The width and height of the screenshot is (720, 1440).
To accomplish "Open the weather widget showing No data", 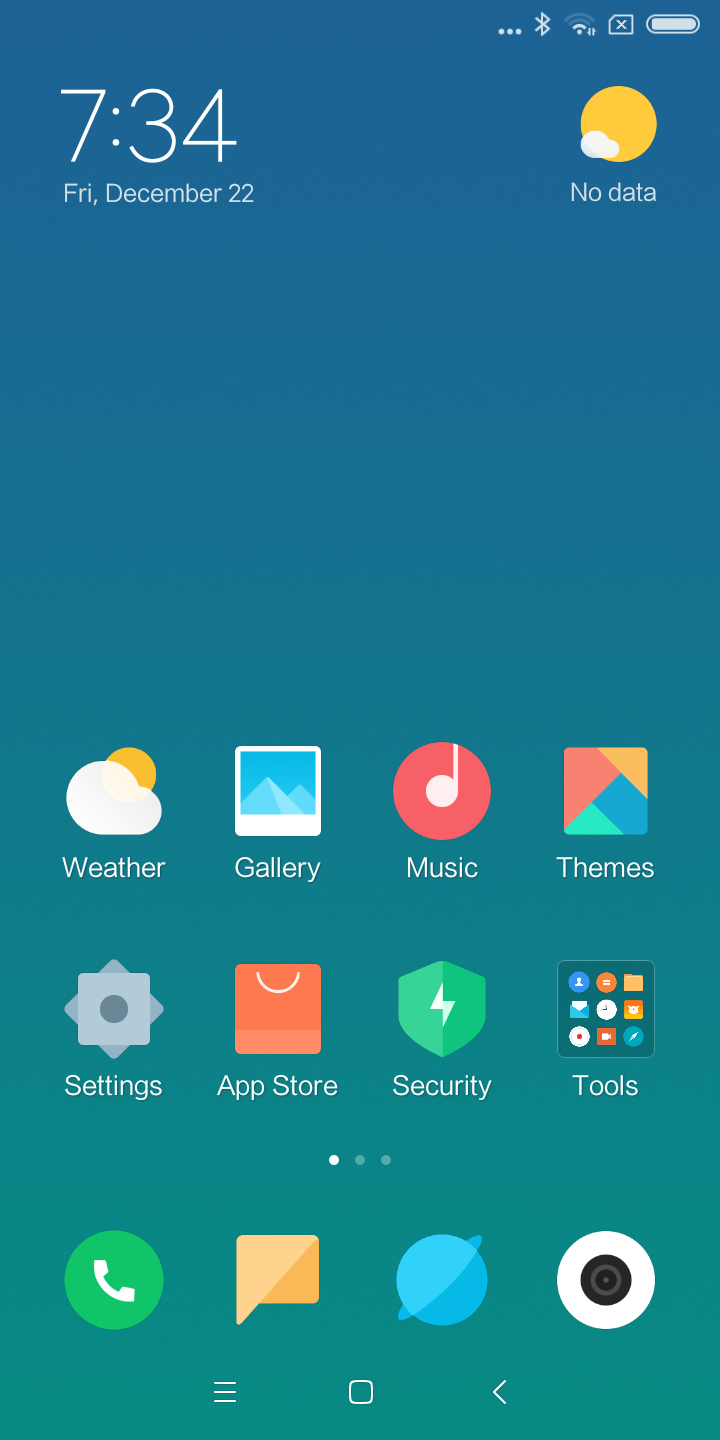I will click(x=614, y=146).
